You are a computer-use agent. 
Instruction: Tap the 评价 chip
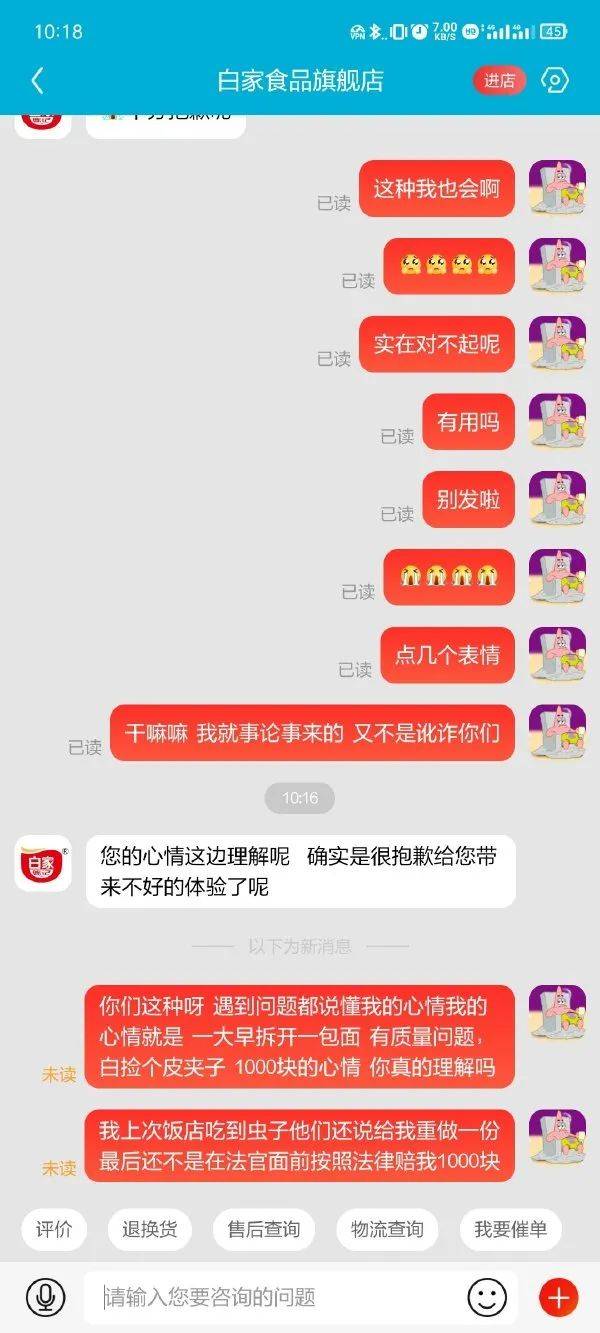click(x=54, y=1230)
